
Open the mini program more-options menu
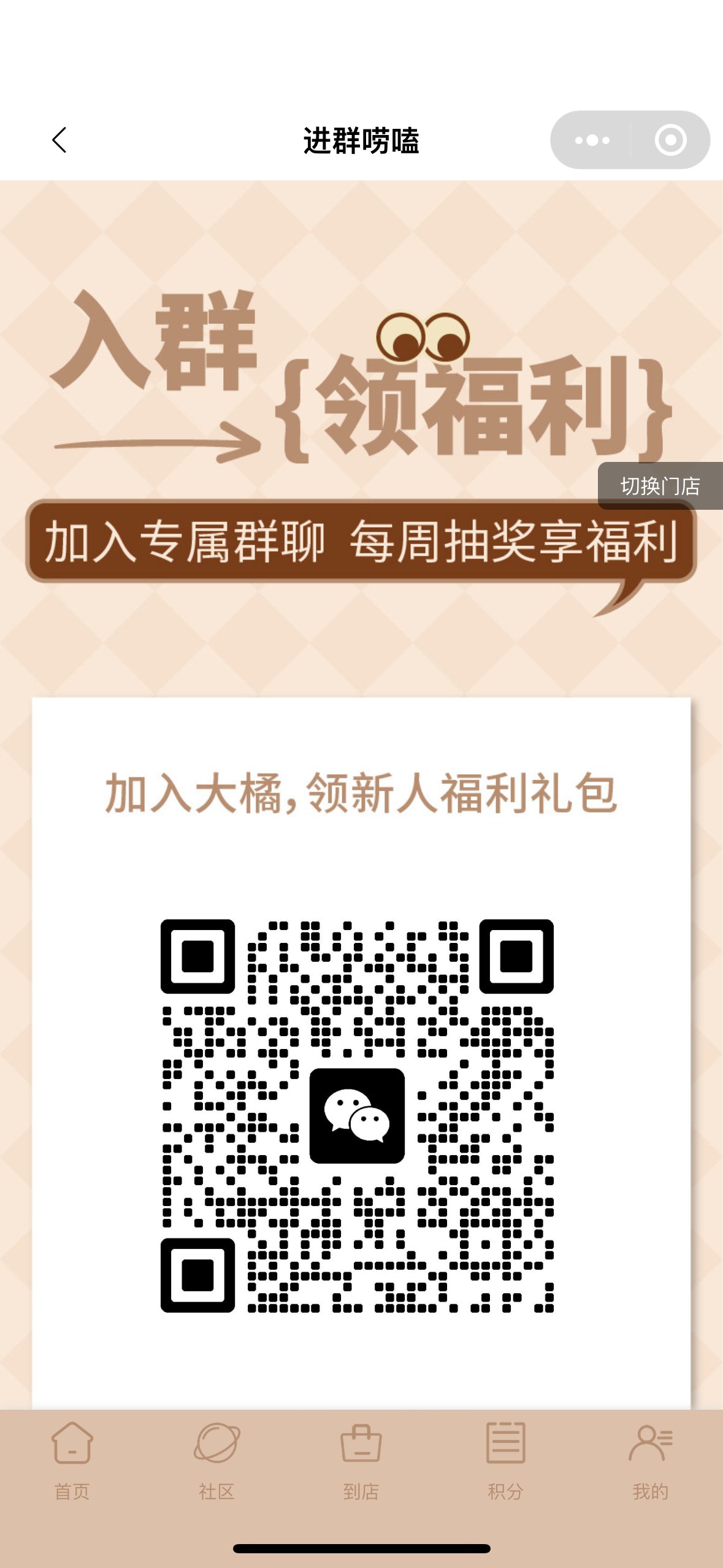[x=592, y=140]
